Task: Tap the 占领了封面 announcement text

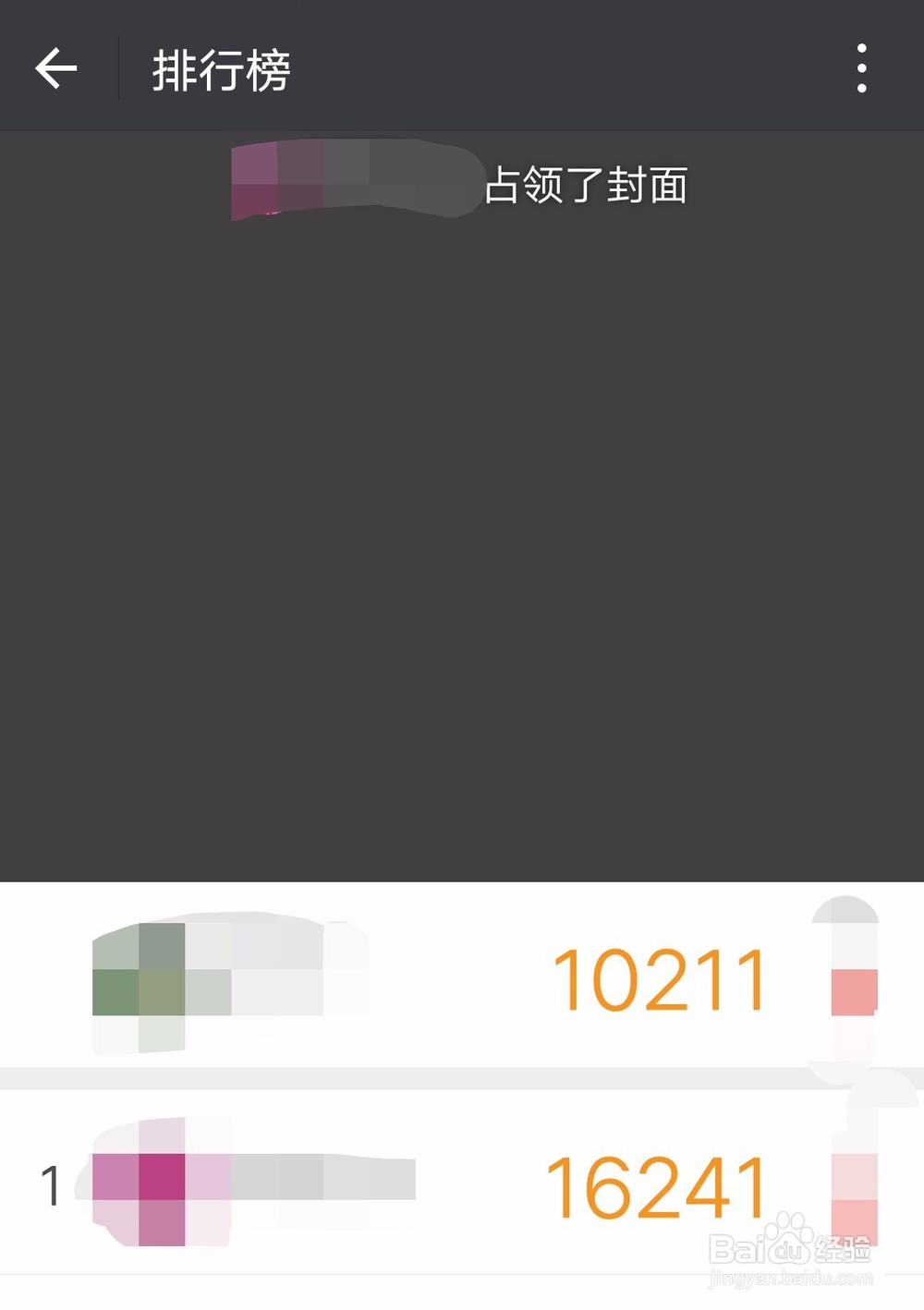Action: click(x=586, y=184)
